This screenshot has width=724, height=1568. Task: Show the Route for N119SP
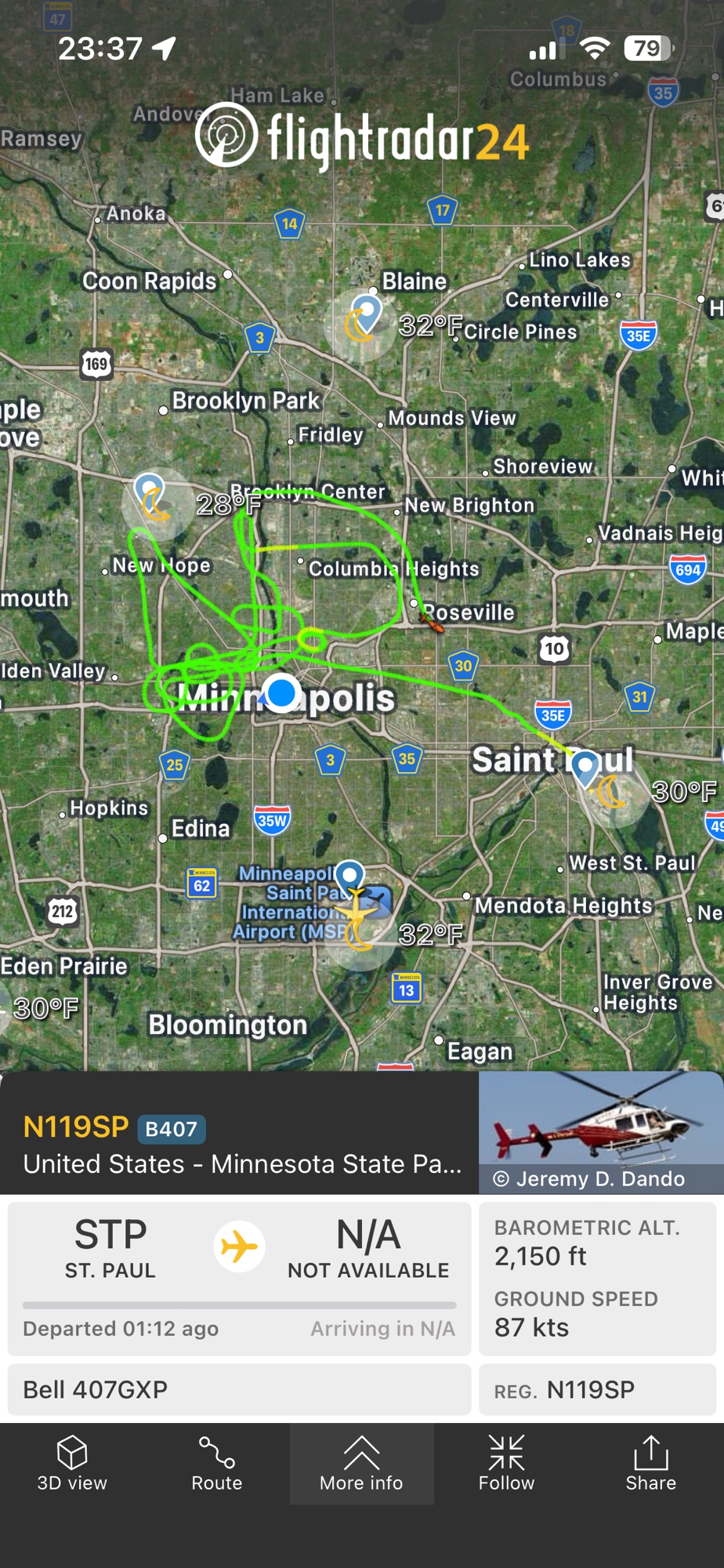[217, 1463]
